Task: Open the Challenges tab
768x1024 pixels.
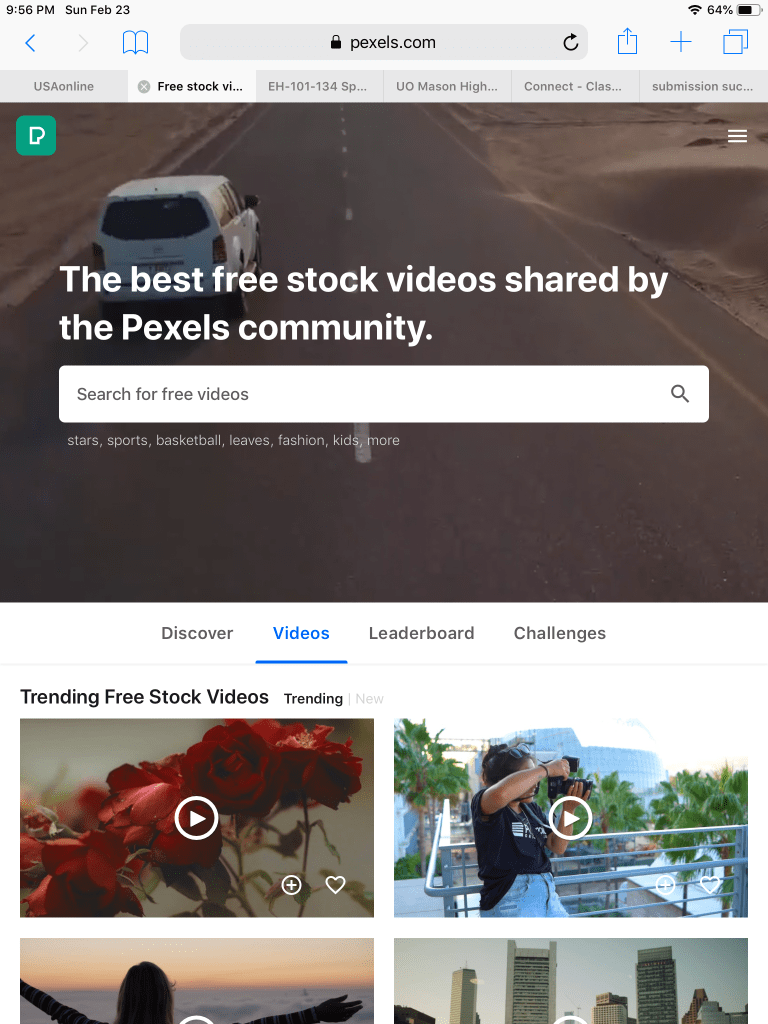Action: (559, 633)
